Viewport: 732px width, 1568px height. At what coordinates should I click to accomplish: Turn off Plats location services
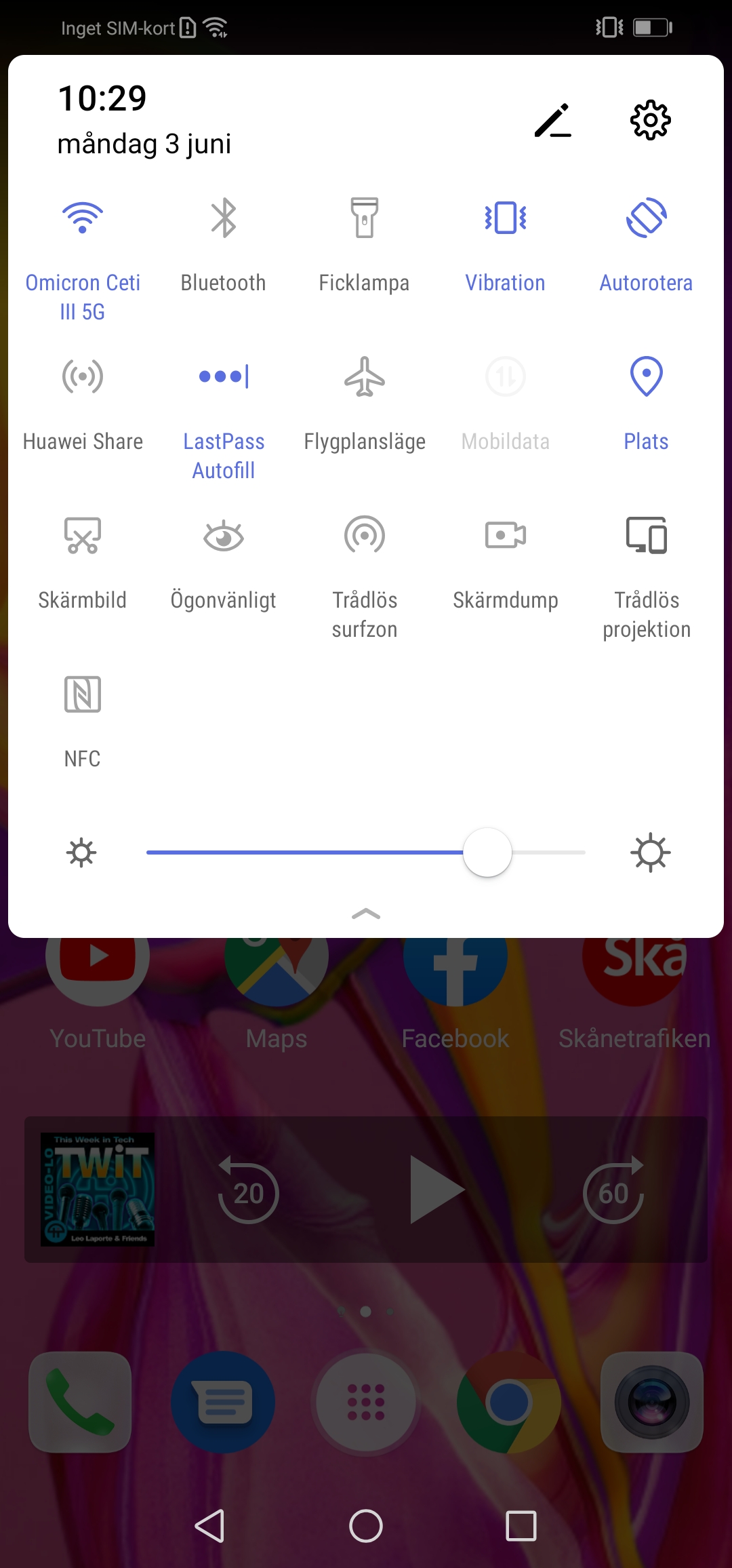coord(647,377)
